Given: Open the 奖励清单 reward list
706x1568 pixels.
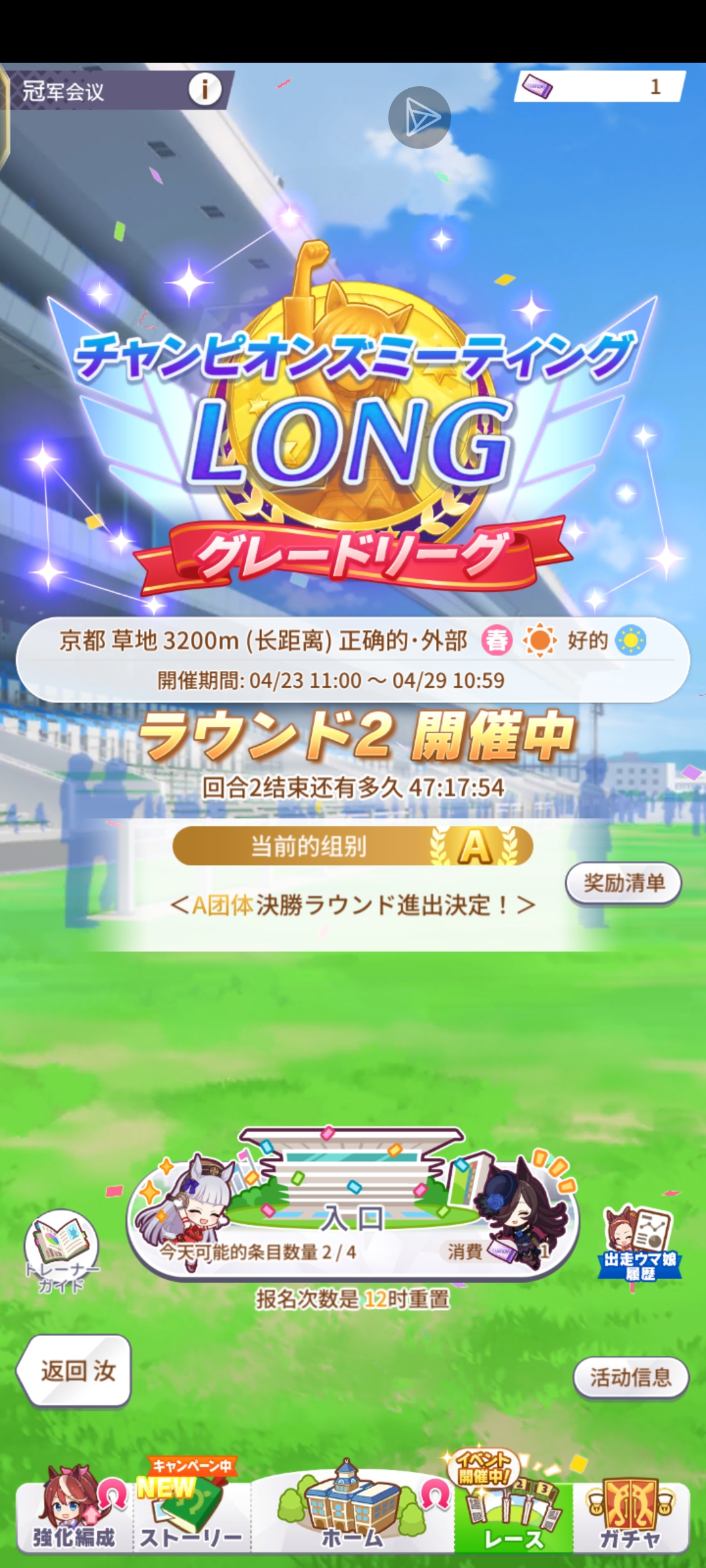Looking at the screenshot, I should tap(623, 883).
